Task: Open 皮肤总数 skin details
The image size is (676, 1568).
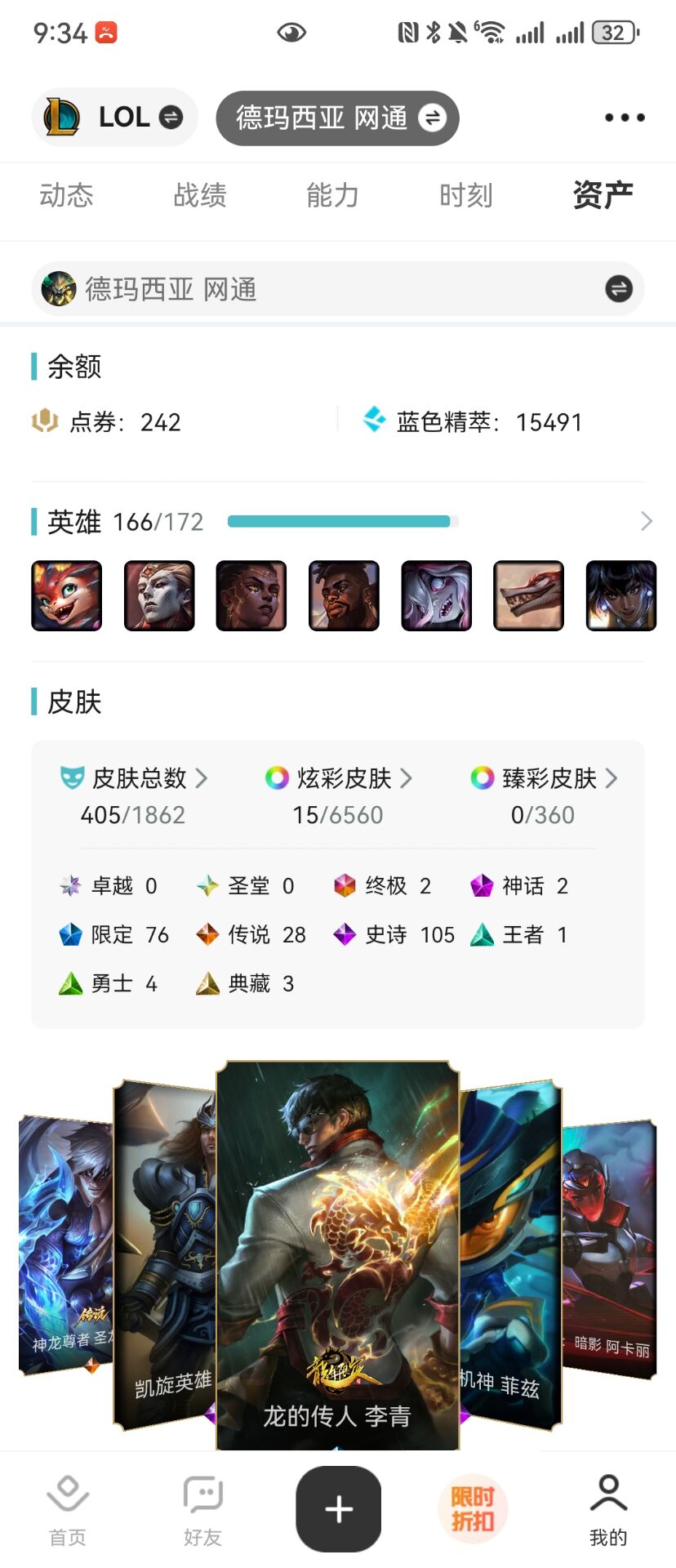Action: coord(134,779)
